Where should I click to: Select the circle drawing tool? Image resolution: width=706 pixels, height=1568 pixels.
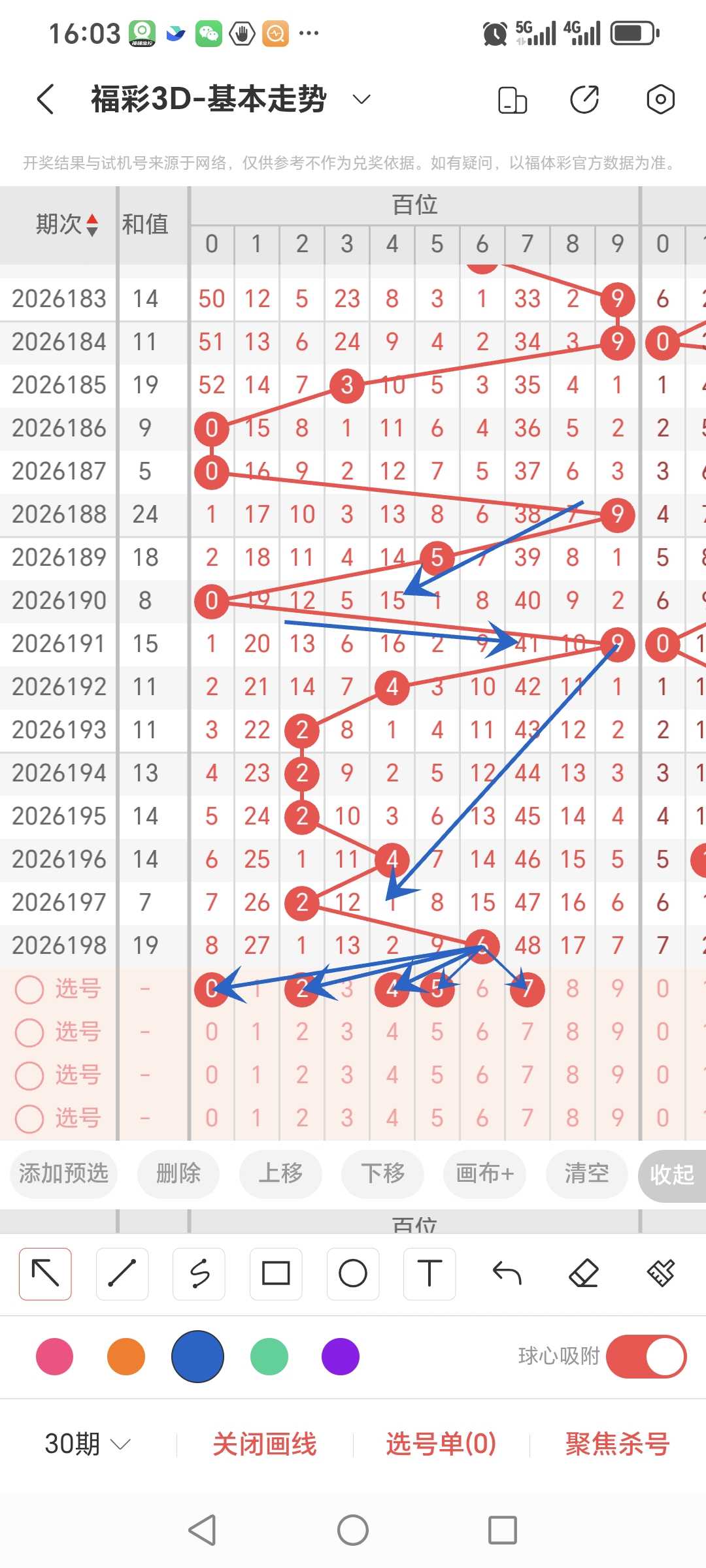[x=353, y=1273]
